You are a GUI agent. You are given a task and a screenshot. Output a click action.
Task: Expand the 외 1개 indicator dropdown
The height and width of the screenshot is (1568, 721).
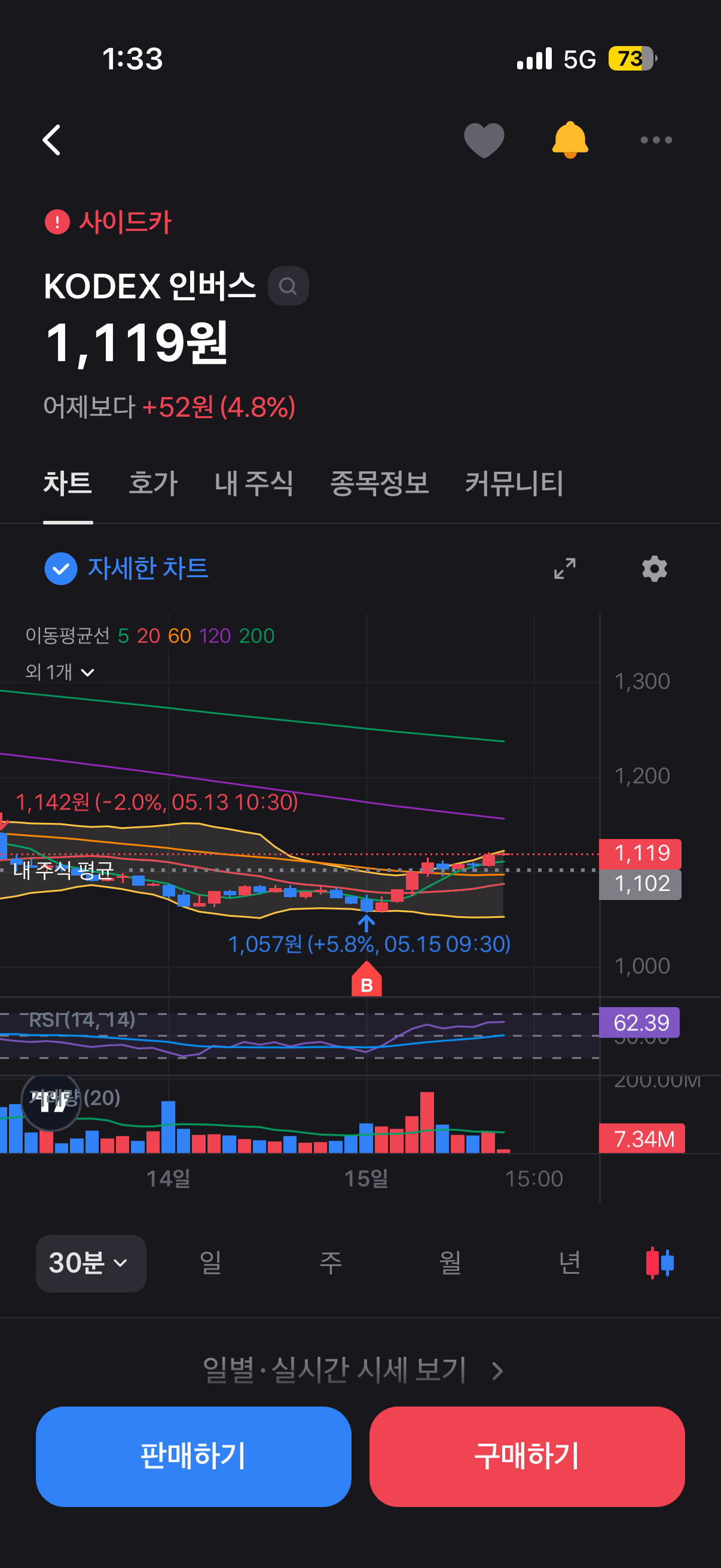(x=60, y=672)
